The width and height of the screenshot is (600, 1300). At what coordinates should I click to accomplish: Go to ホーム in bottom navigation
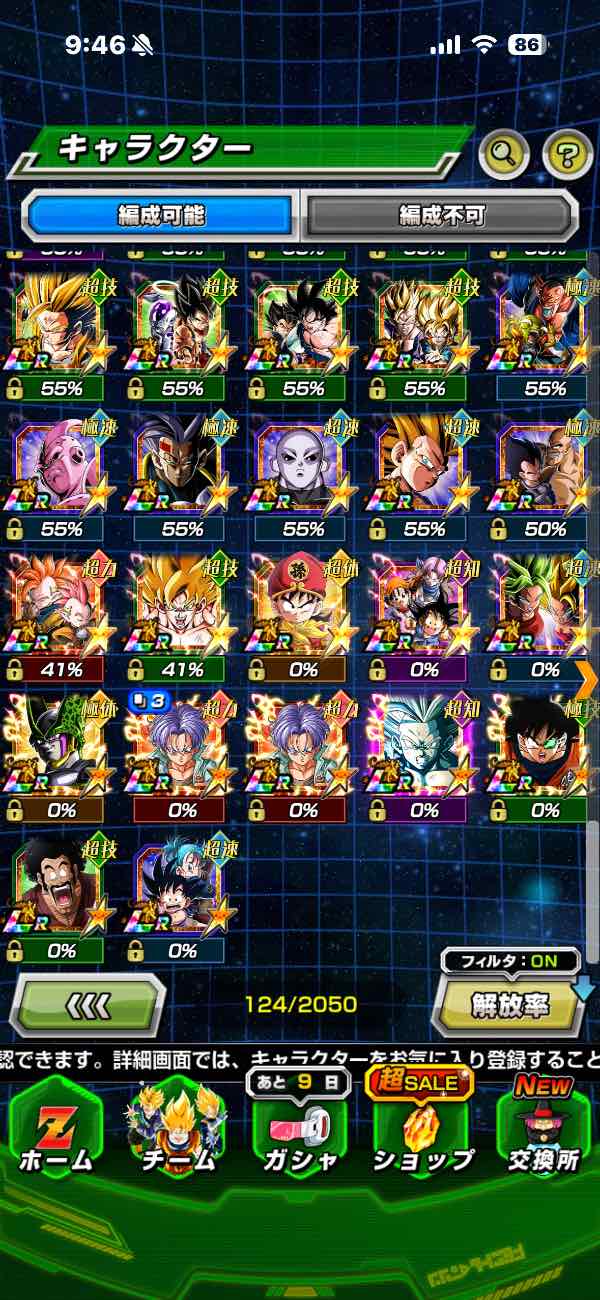(x=56, y=1127)
